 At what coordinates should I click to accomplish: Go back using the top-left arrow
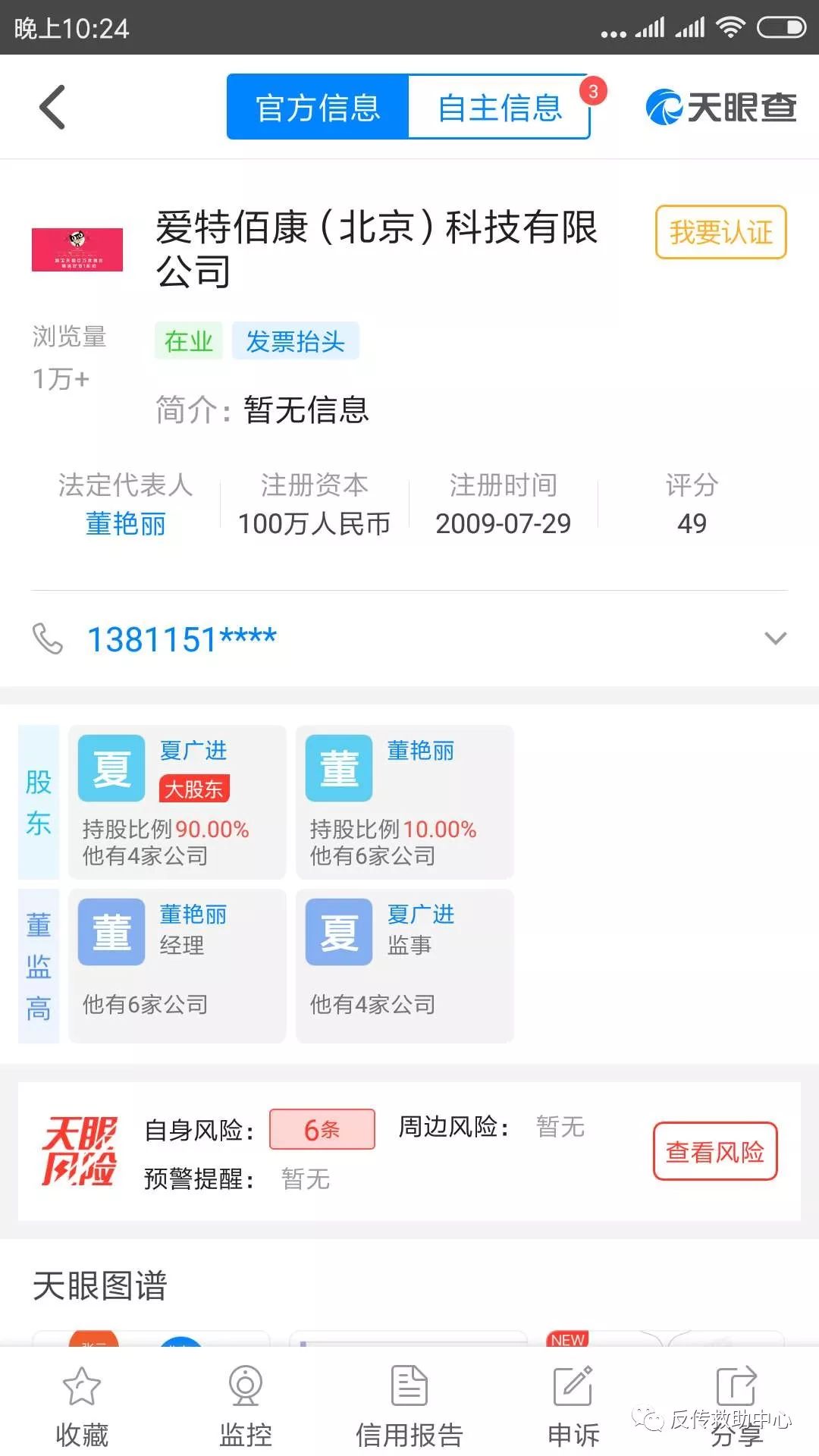click(52, 107)
